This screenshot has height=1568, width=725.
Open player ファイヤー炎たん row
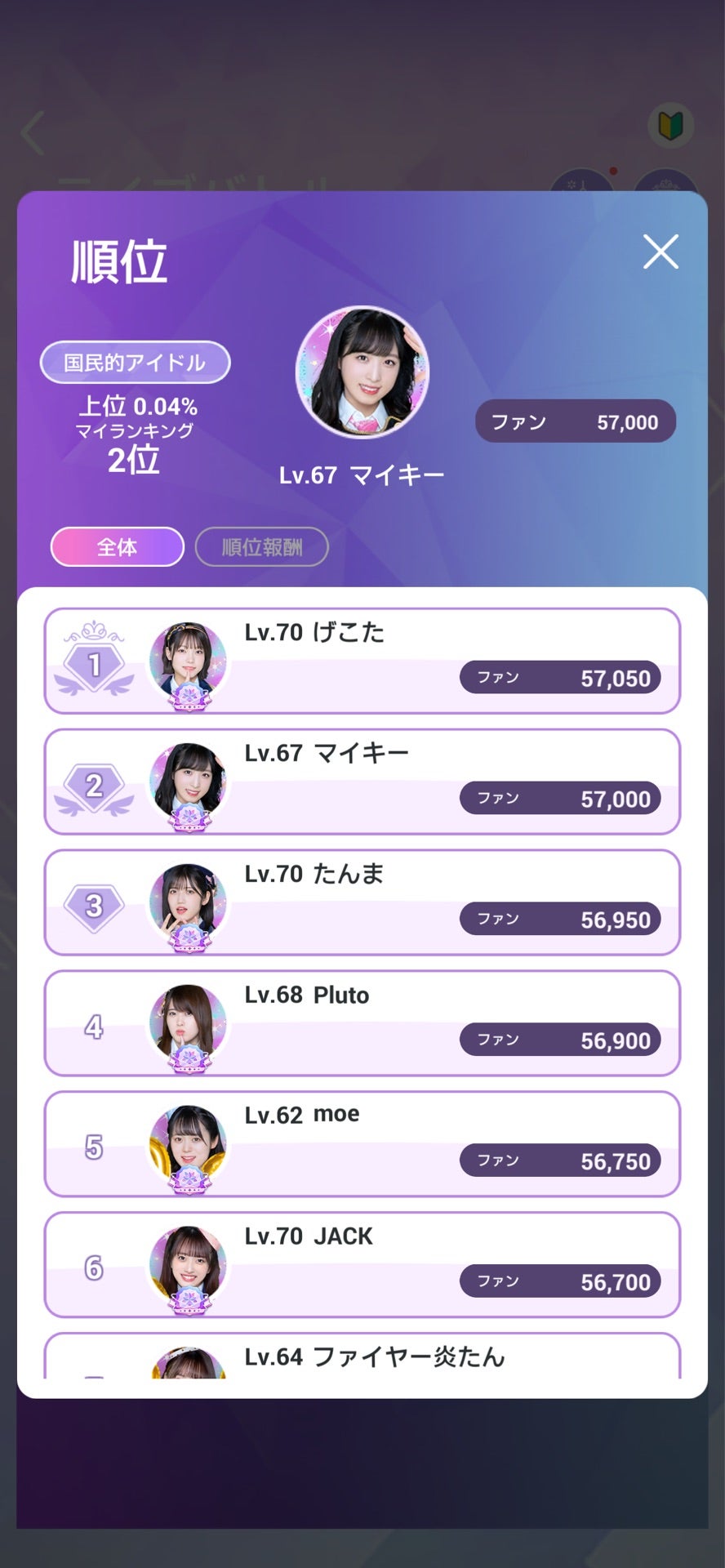click(362, 1357)
